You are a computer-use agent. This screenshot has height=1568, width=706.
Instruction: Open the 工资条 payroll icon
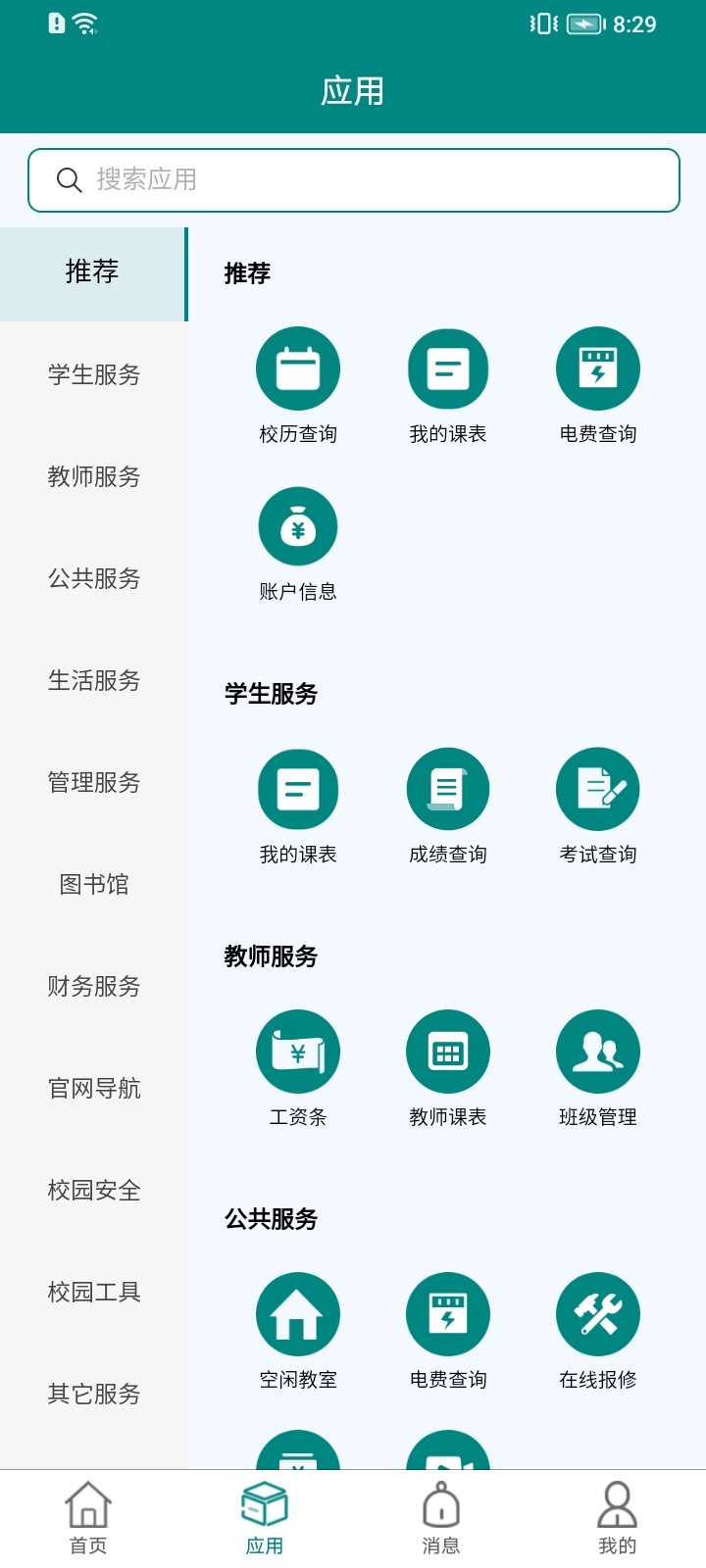pyautogui.click(x=298, y=1050)
